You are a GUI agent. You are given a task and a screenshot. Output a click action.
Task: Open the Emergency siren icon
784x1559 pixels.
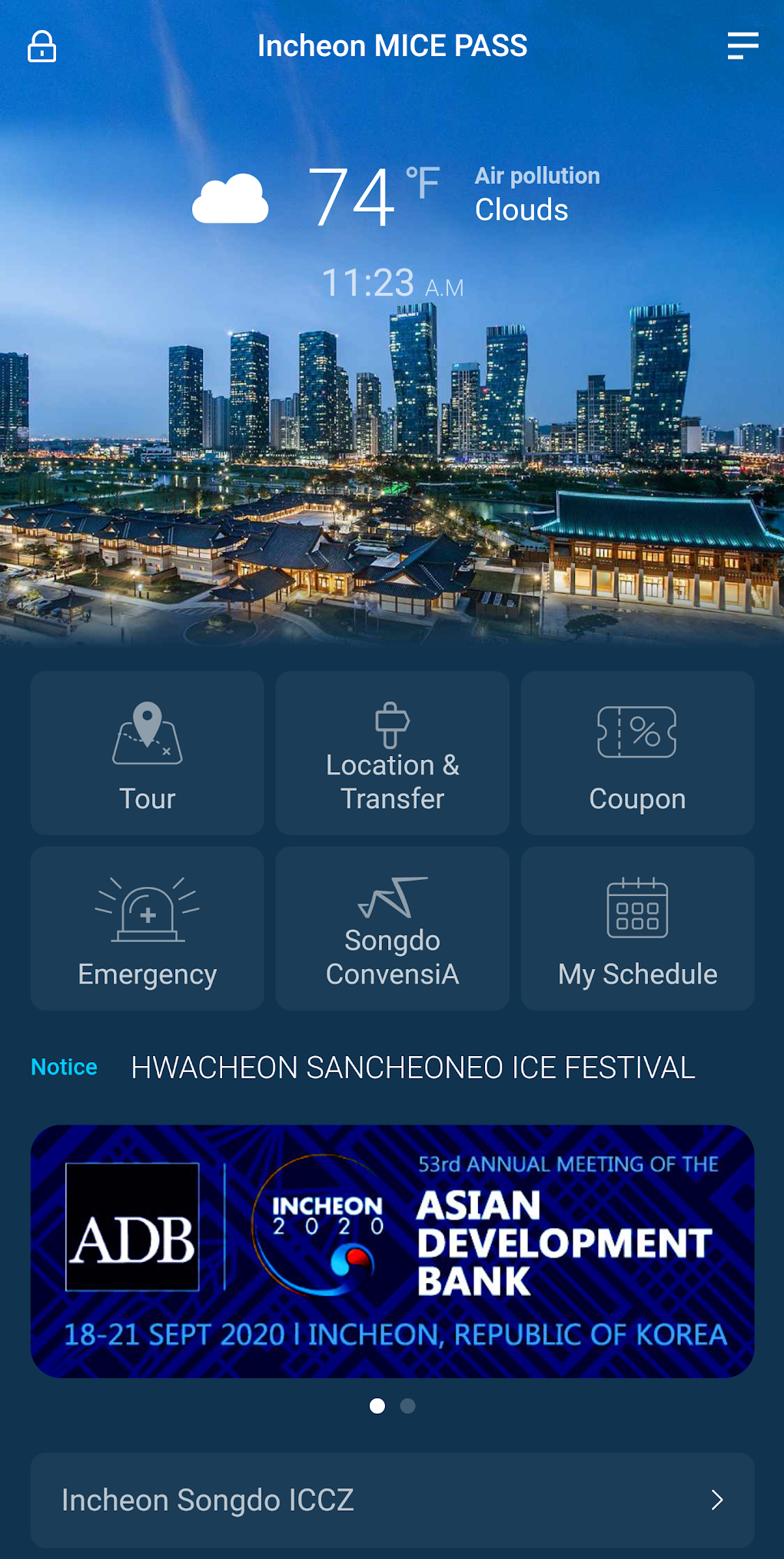click(147, 913)
